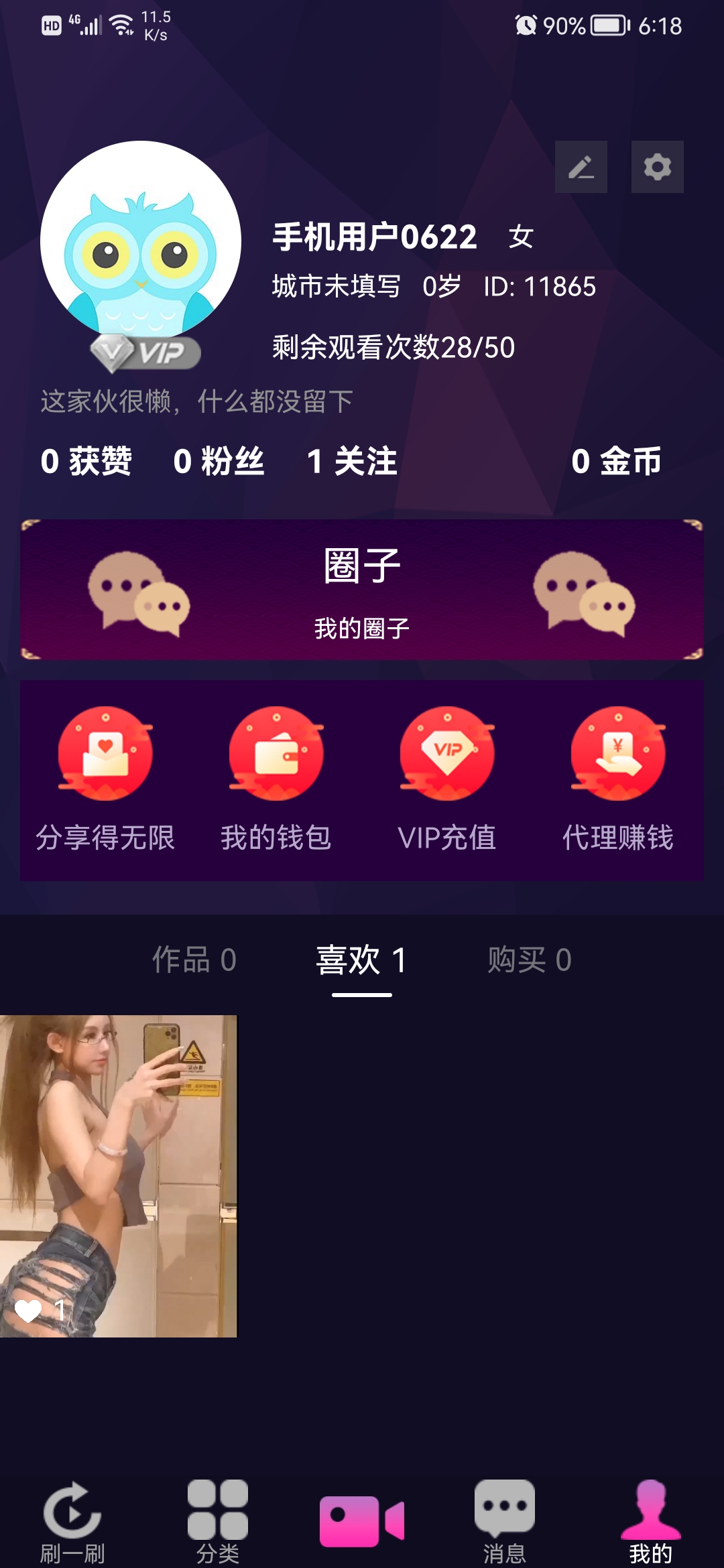The height and width of the screenshot is (1568, 724).
Task: Open the 消息 messages tab
Action: (504, 1521)
